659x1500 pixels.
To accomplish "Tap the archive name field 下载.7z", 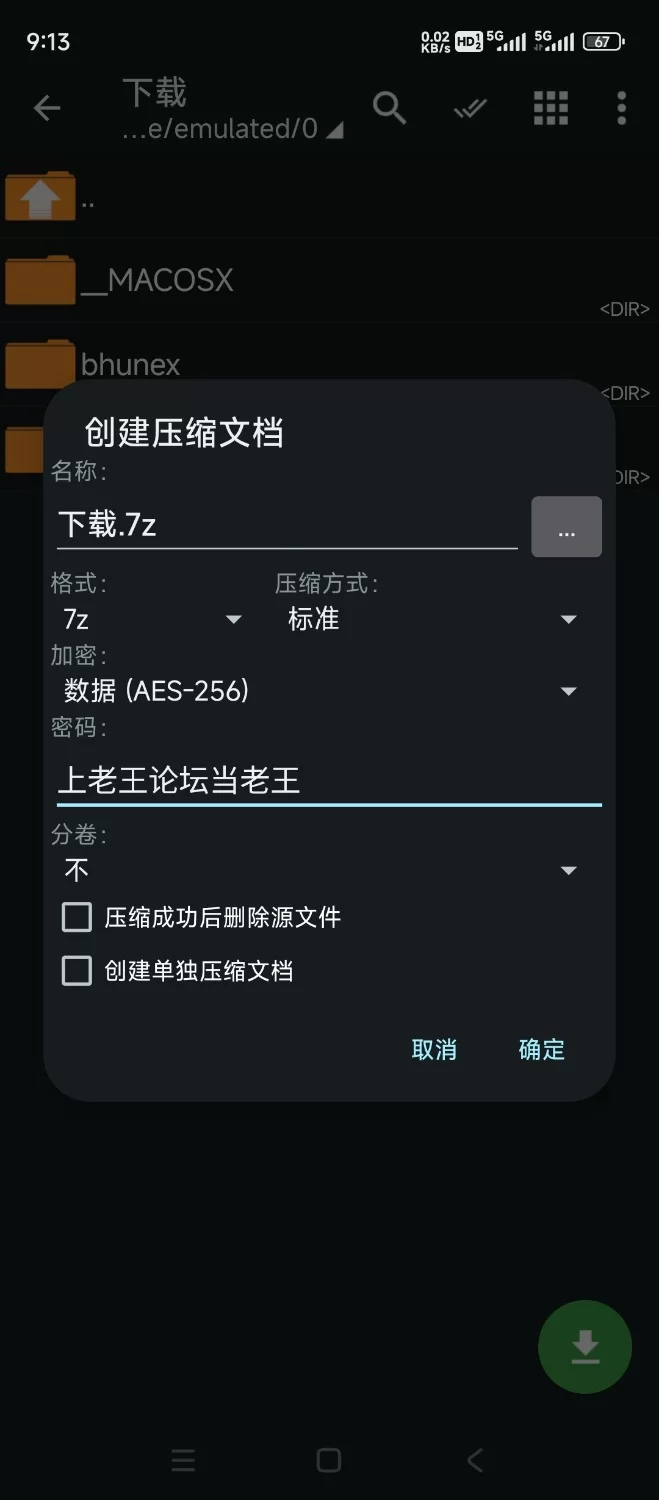I will (285, 524).
